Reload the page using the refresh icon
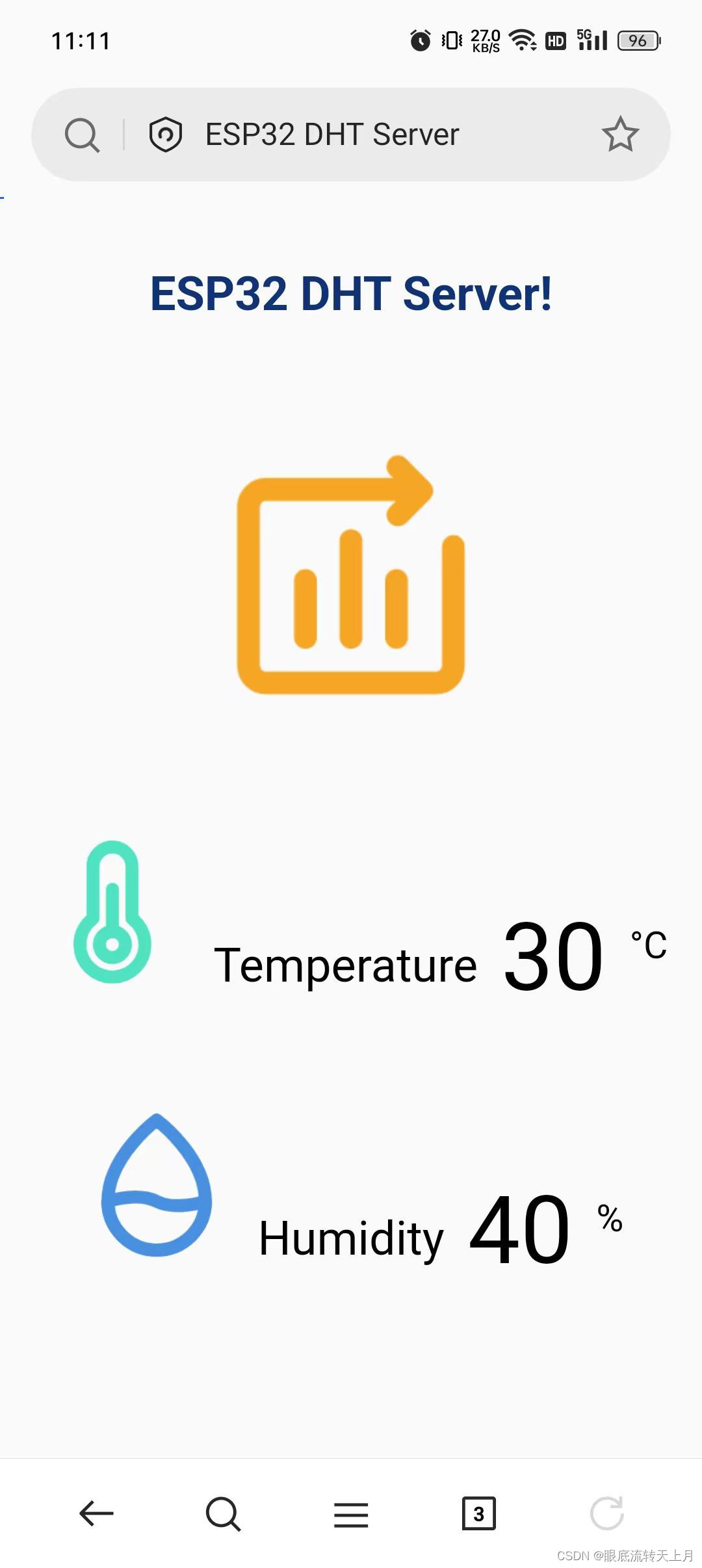This screenshot has height=1568, width=702. pyautogui.click(x=606, y=1513)
